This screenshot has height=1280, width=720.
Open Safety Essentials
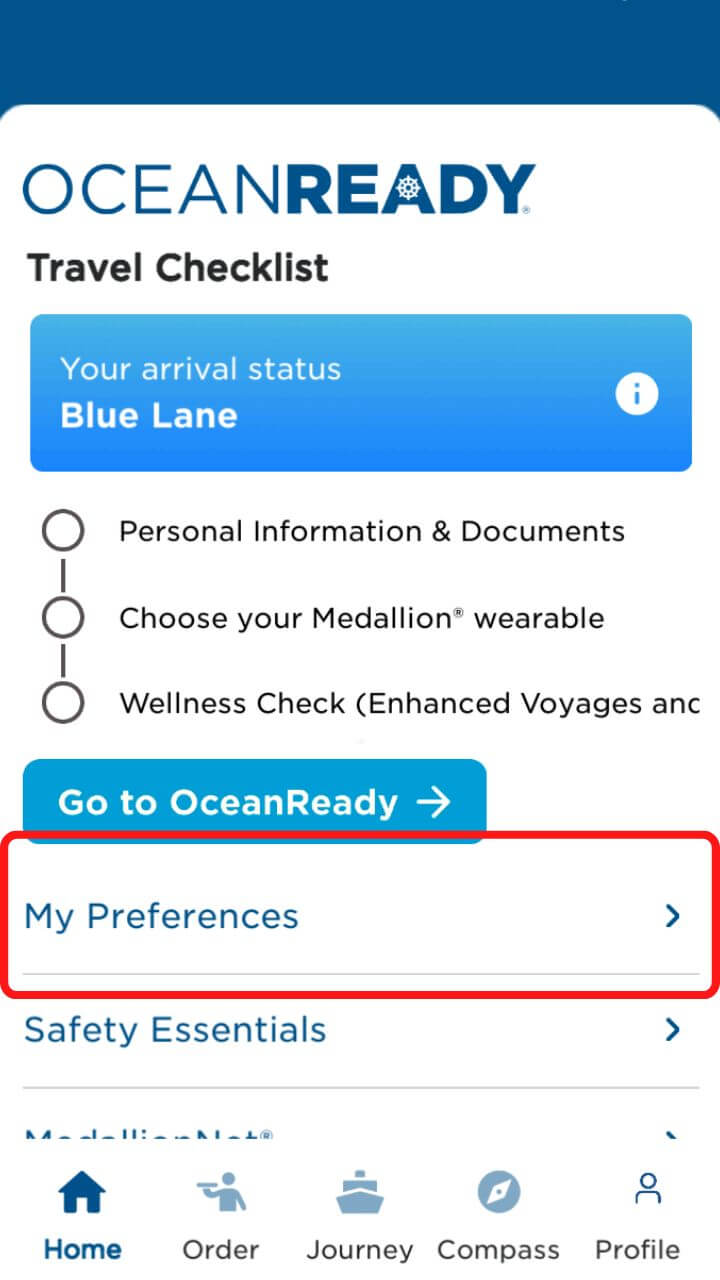[x=361, y=1030]
